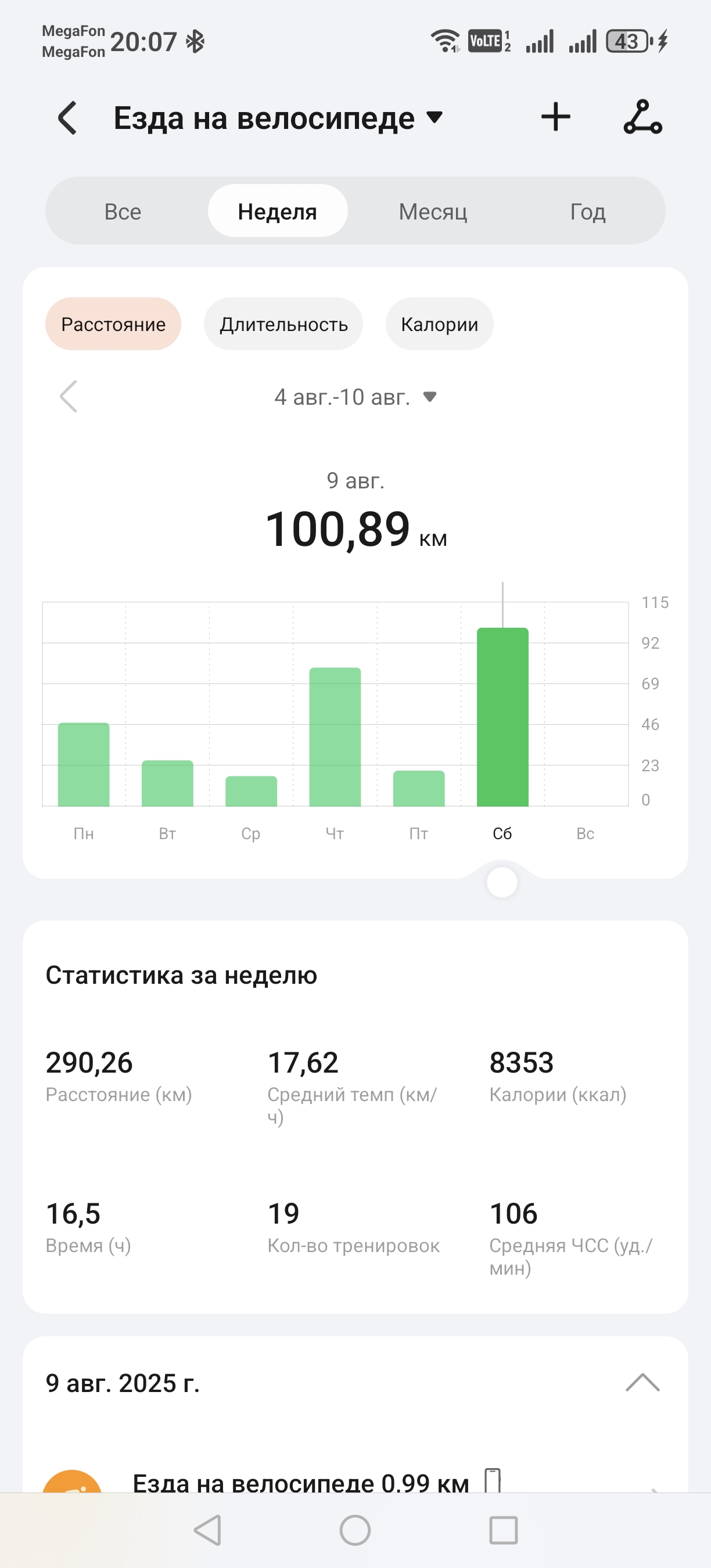Viewport: 711px width, 1568px height.
Task: Open the route icon in the header
Action: click(643, 117)
